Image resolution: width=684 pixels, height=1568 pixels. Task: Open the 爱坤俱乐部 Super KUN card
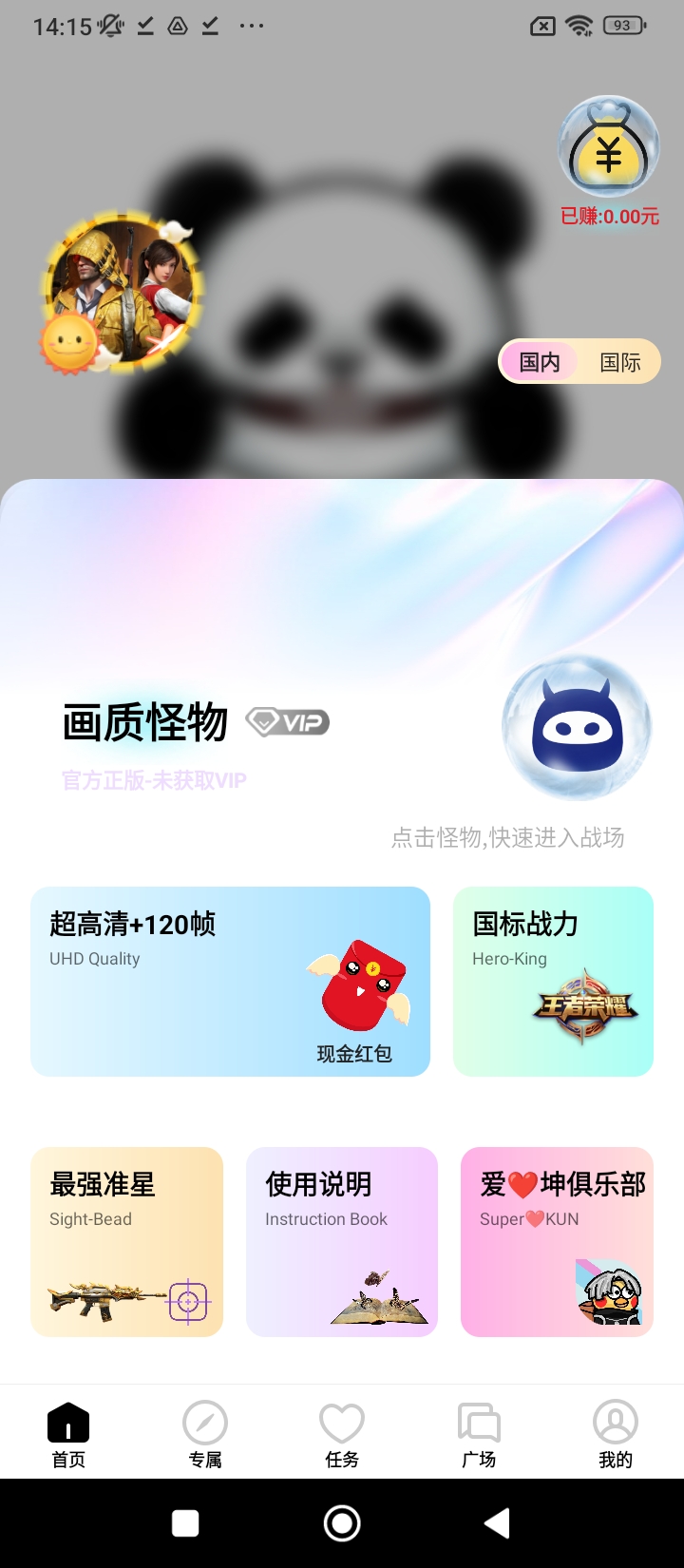(x=557, y=1241)
